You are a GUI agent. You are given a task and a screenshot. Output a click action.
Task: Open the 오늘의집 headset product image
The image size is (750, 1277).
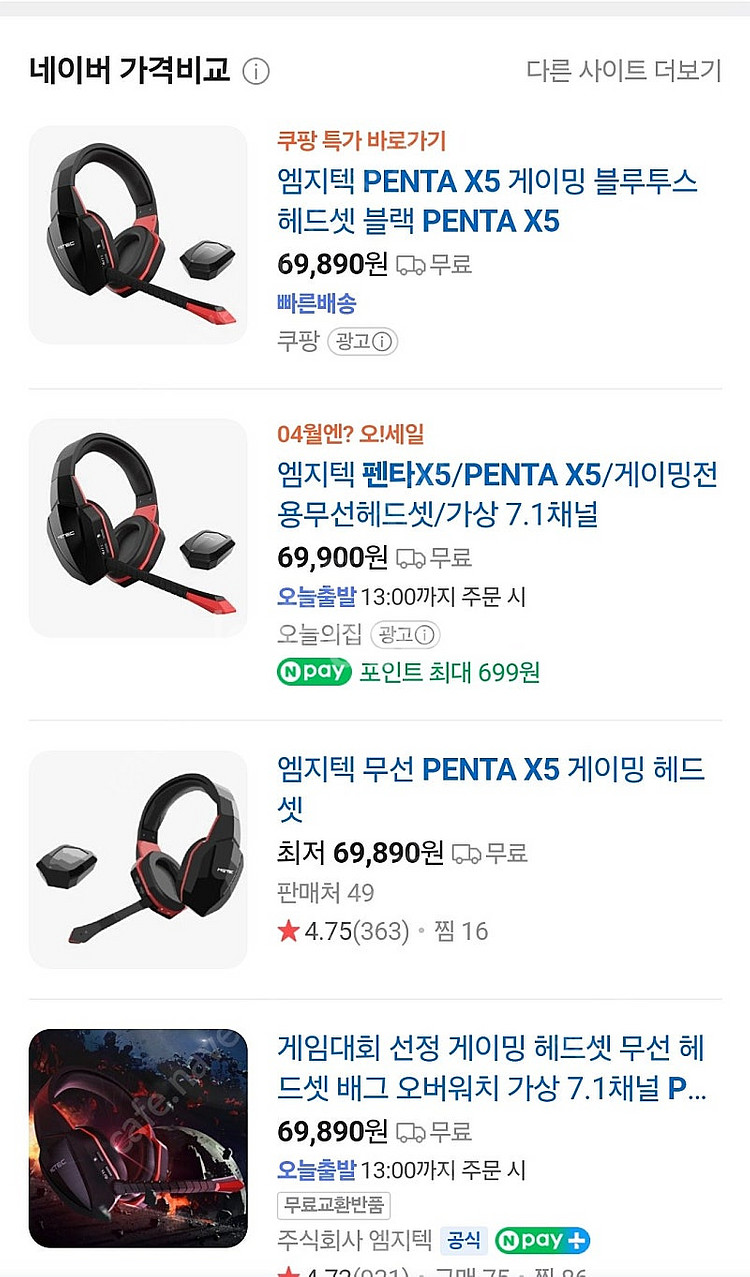(138, 528)
